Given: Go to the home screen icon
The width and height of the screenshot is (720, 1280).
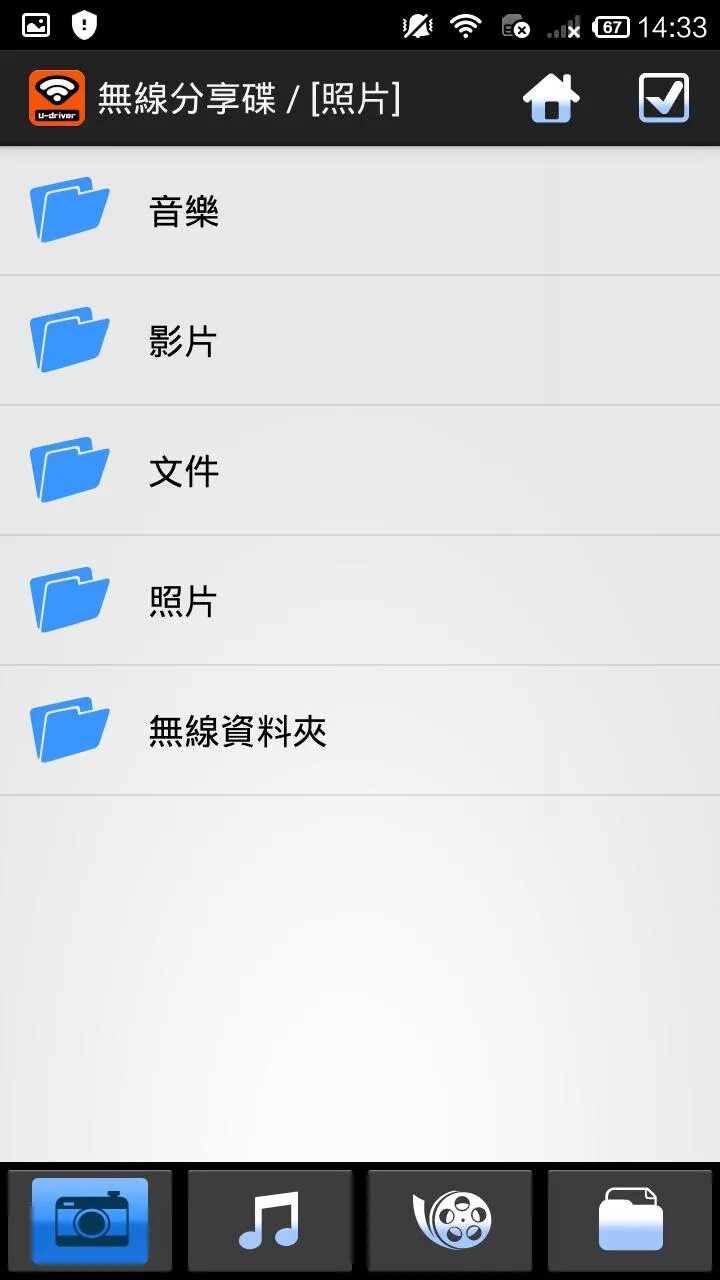Looking at the screenshot, I should 551,98.
